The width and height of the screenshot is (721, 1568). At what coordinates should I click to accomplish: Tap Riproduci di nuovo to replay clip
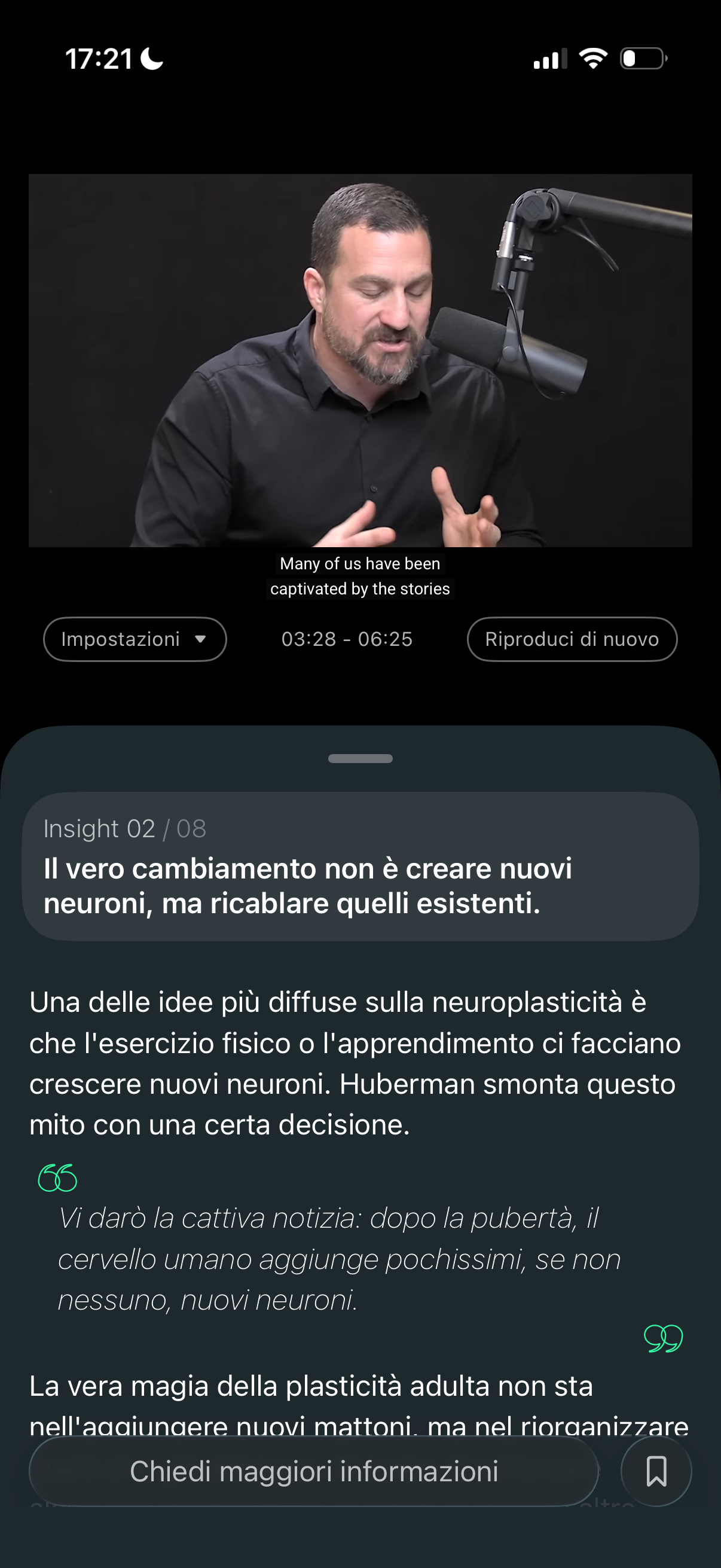coord(572,639)
